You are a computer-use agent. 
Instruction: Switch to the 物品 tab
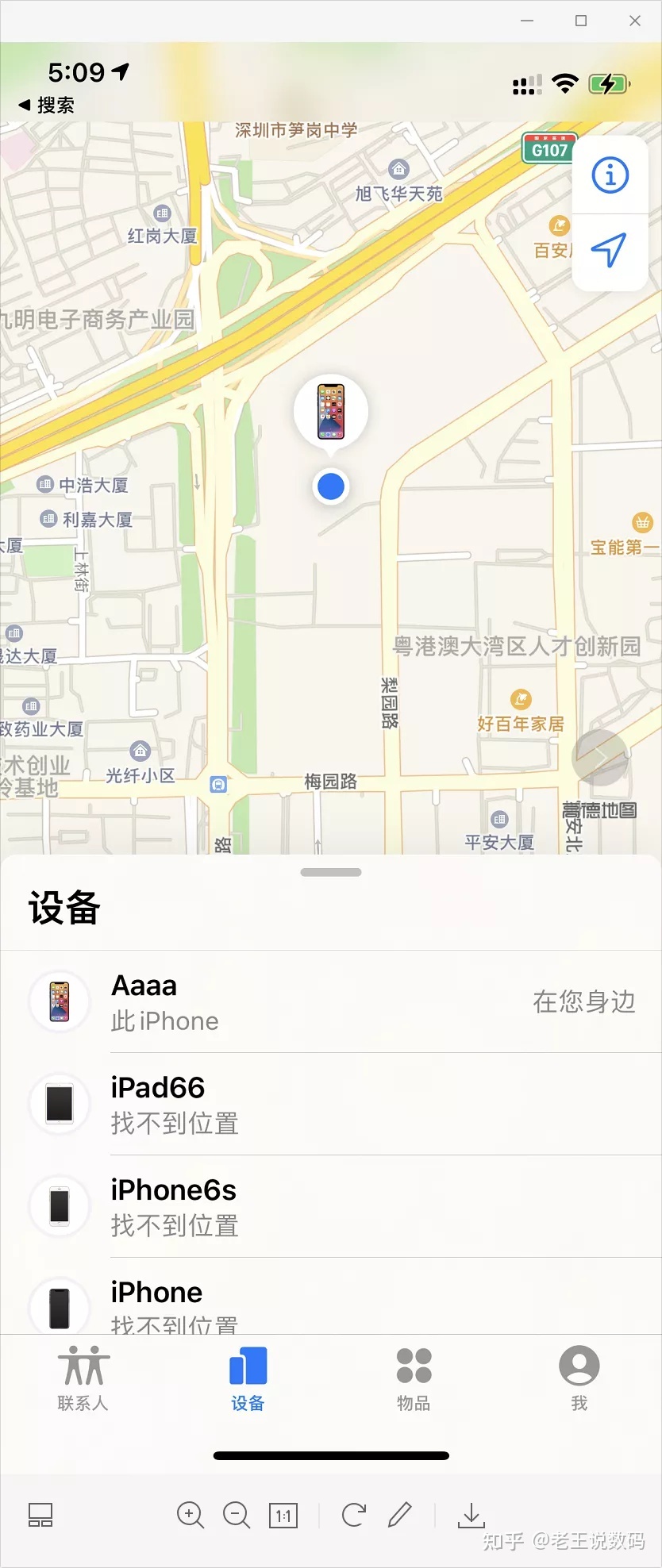414,1378
